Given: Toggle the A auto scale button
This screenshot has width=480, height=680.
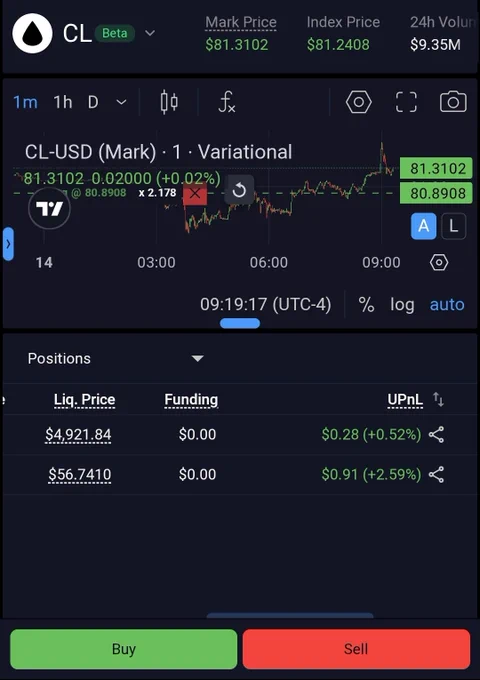Looking at the screenshot, I should (424, 226).
